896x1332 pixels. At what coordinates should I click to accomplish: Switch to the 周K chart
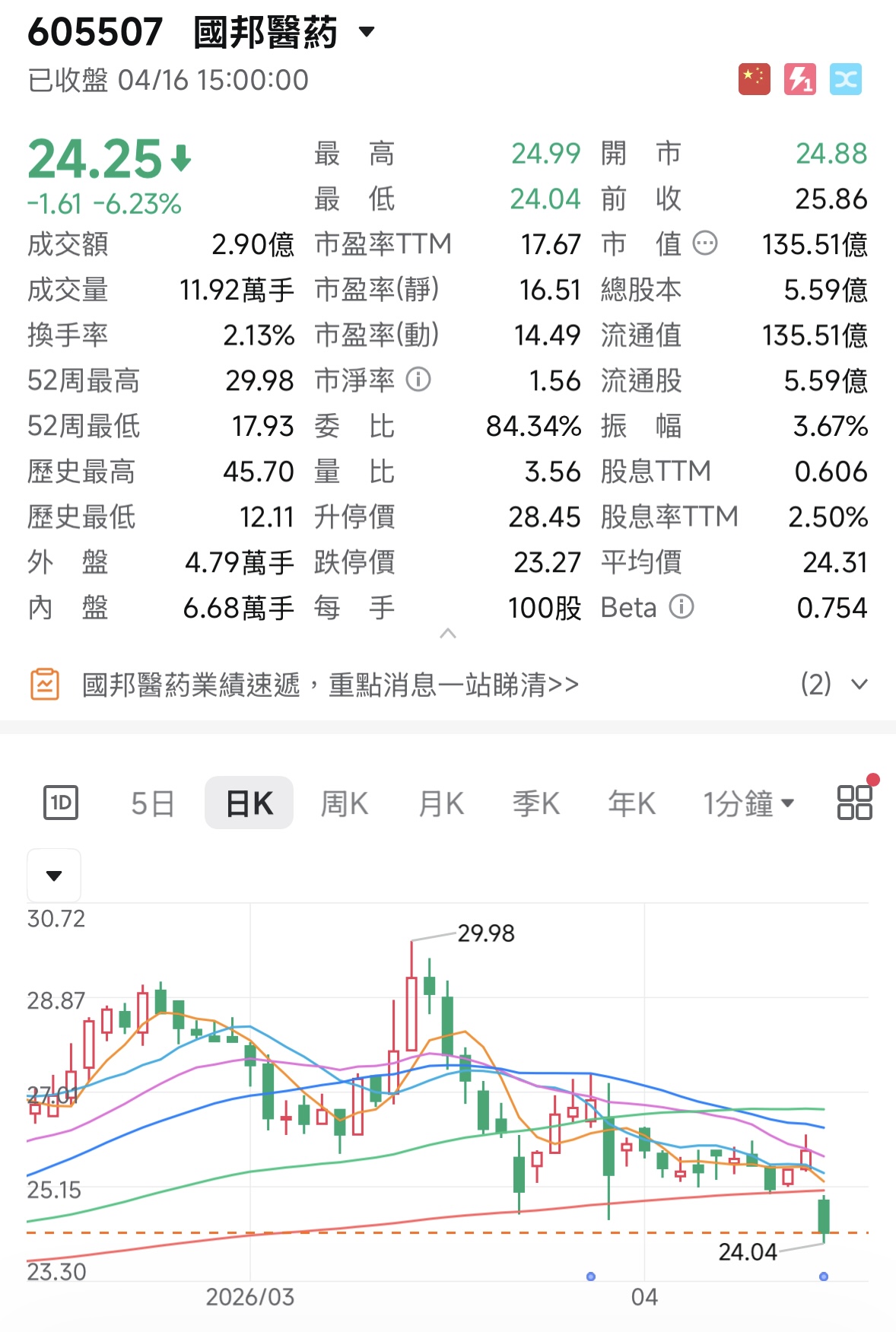click(345, 803)
